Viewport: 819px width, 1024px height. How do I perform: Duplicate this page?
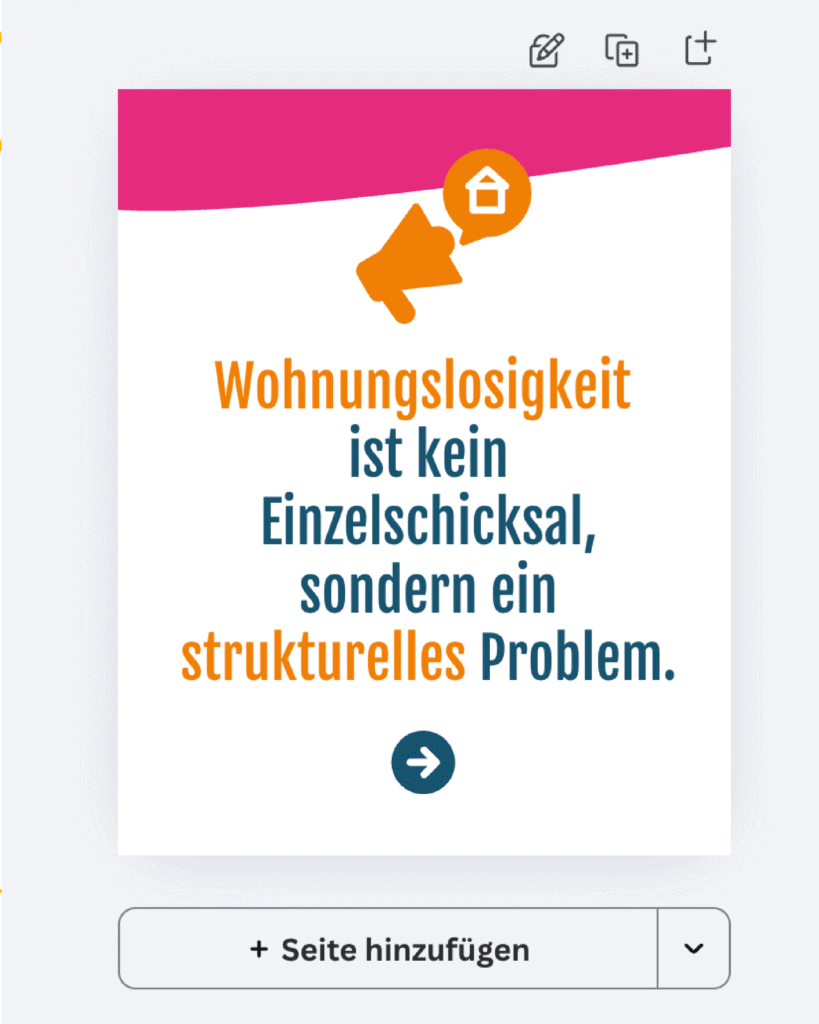pyautogui.click(x=622, y=50)
